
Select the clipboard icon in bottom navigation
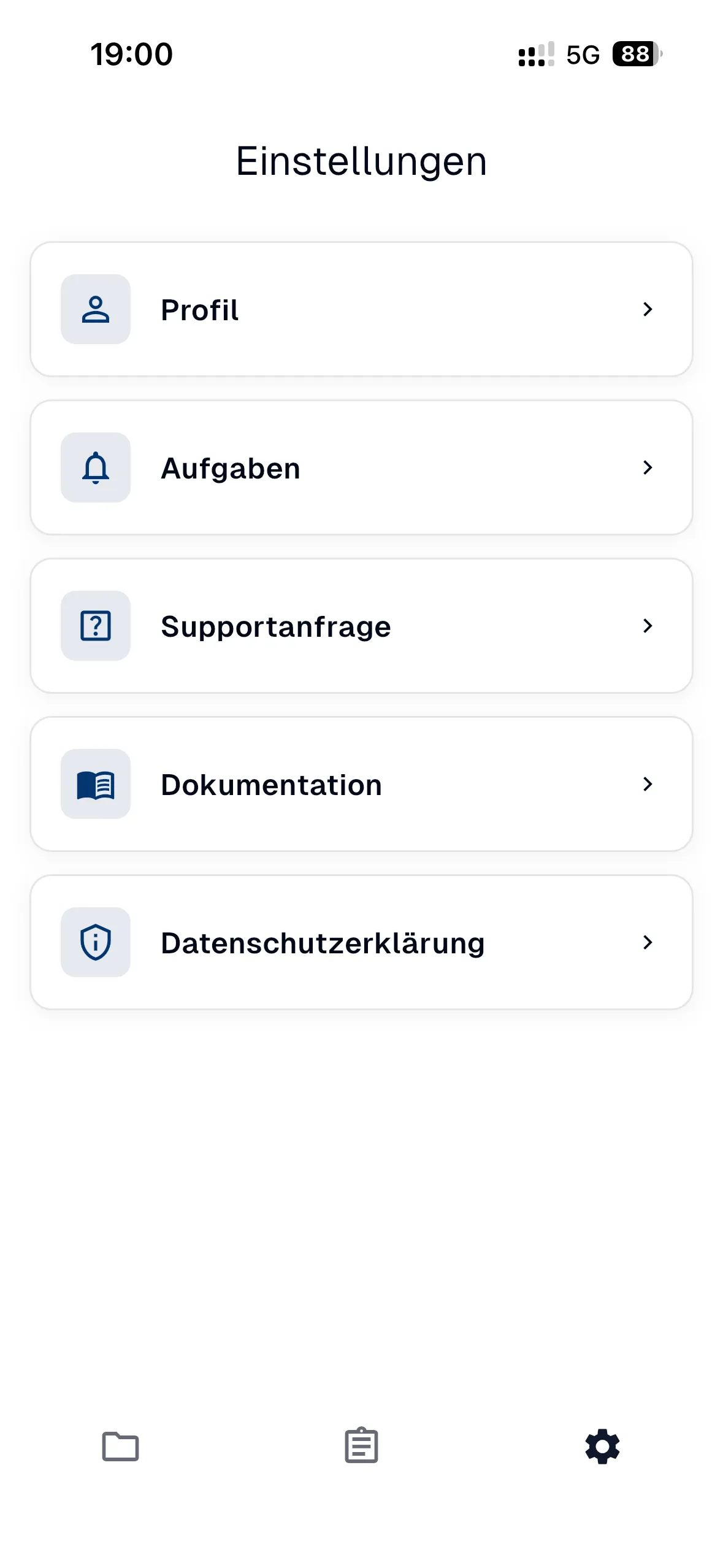click(x=361, y=1447)
